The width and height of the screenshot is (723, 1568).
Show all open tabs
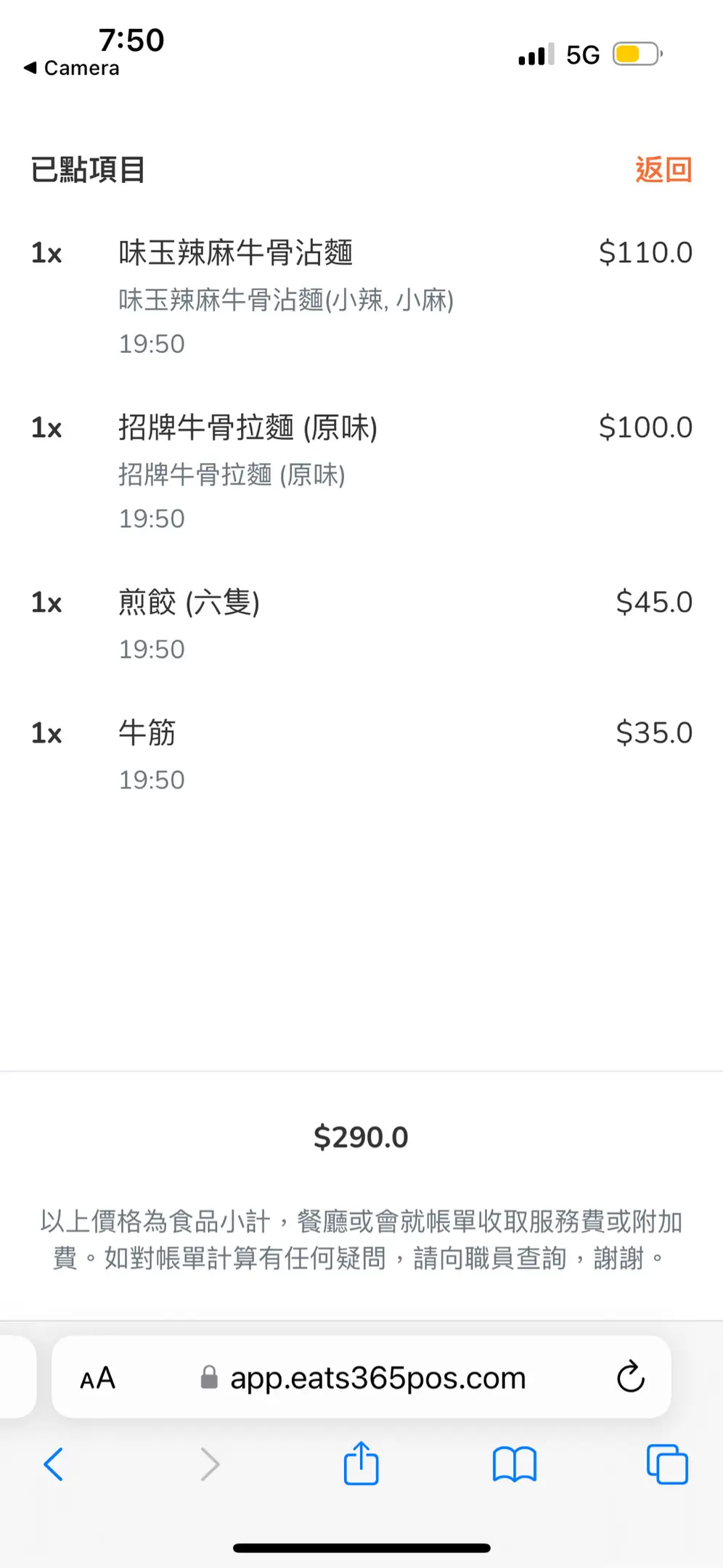click(x=666, y=1464)
